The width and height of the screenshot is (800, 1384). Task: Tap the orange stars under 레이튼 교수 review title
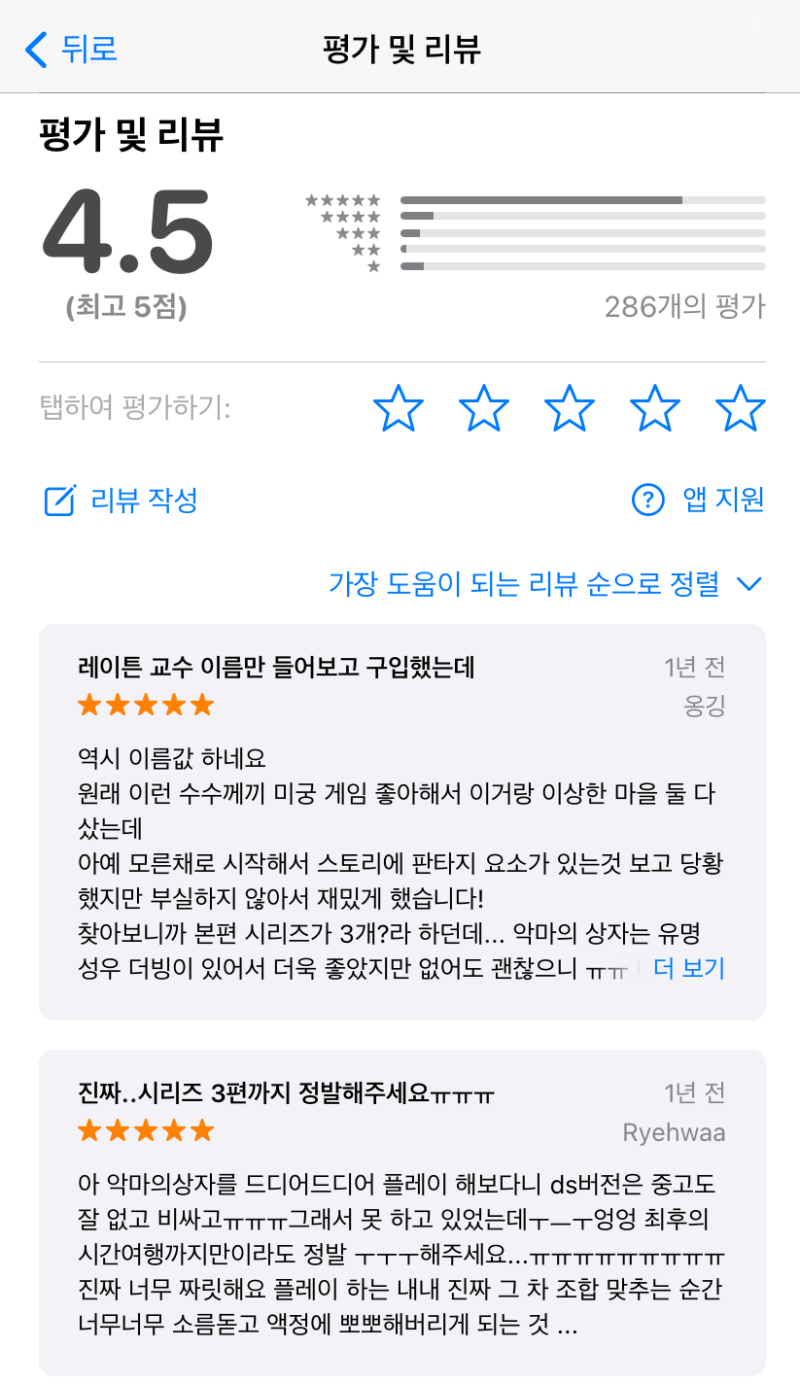click(x=144, y=705)
